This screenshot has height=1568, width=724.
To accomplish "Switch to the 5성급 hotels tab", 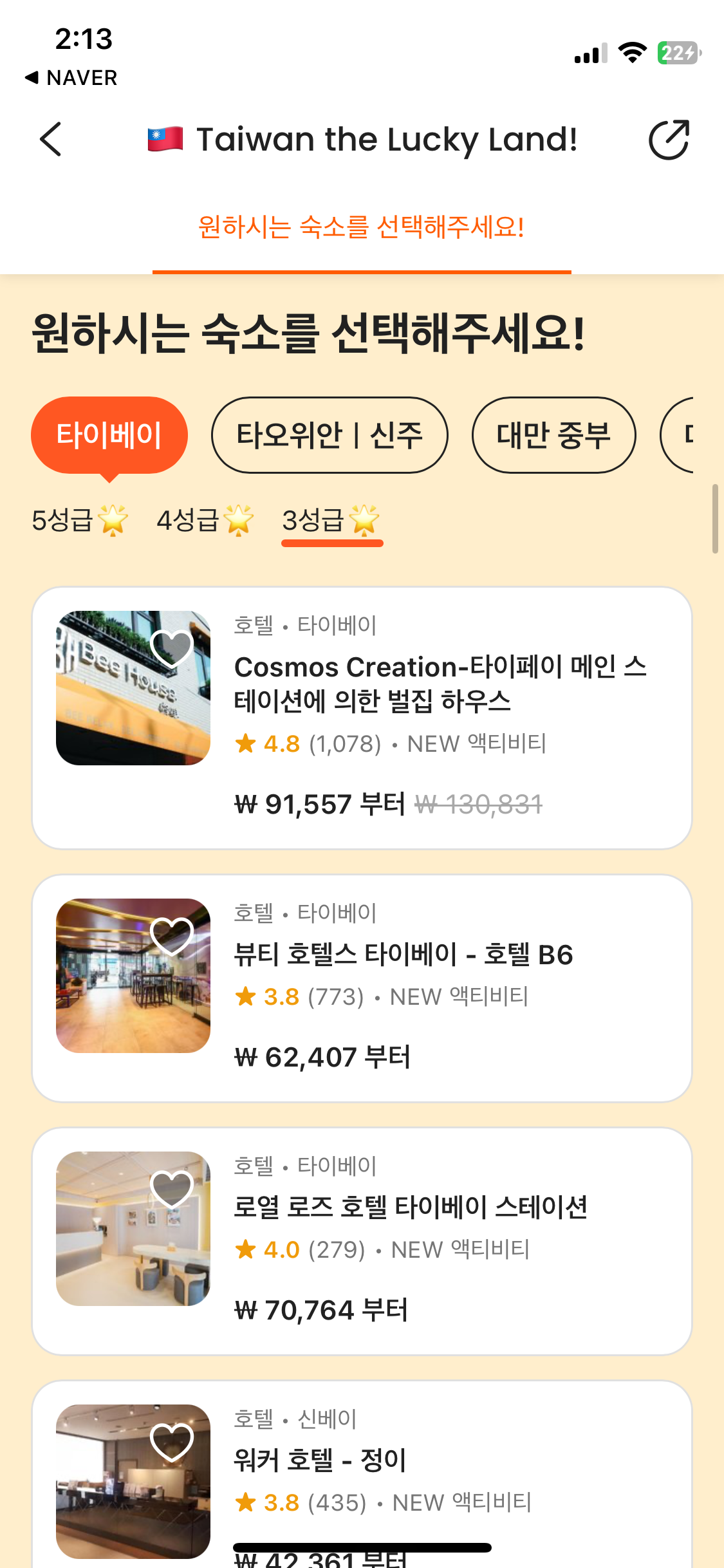I will (79, 520).
